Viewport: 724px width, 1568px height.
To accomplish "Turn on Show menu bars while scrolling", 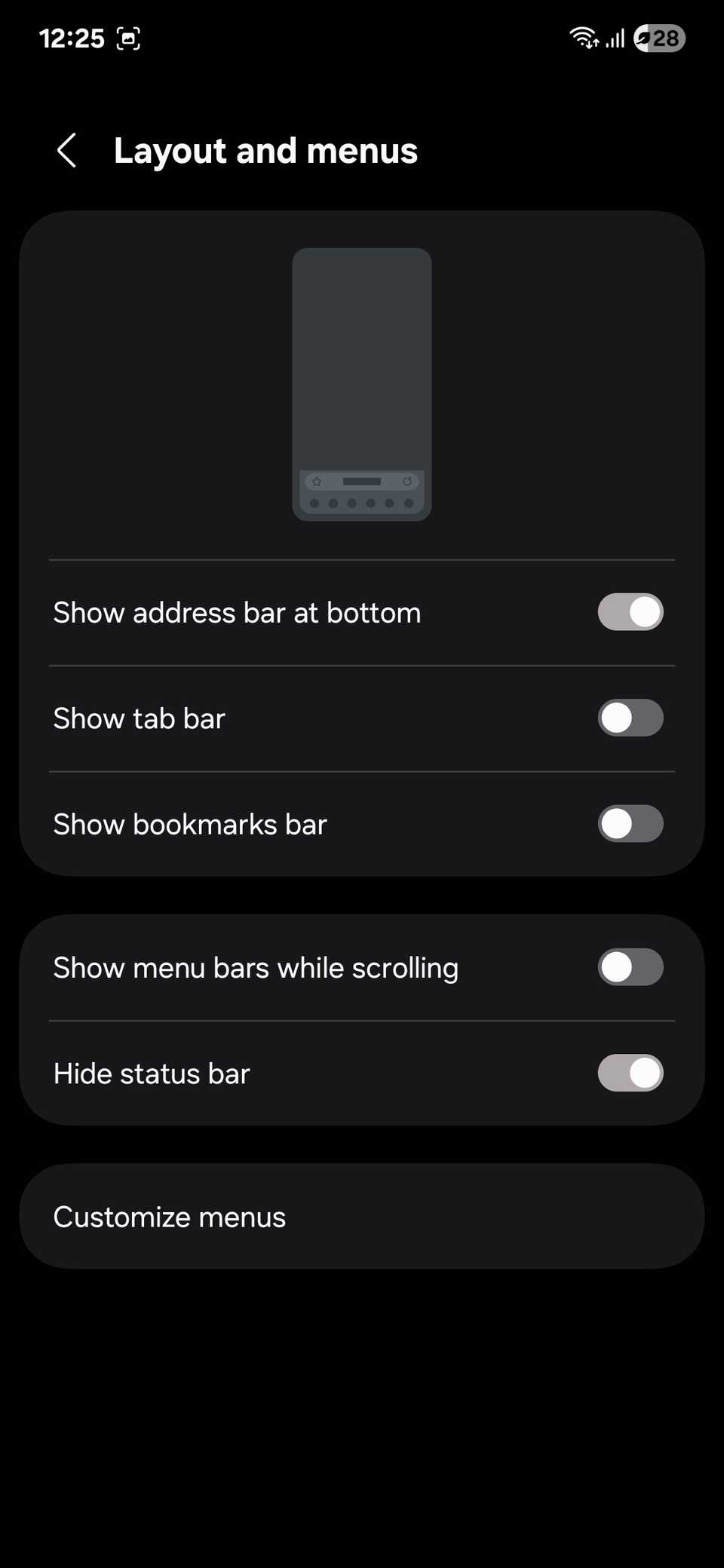I will pyautogui.click(x=630, y=967).
